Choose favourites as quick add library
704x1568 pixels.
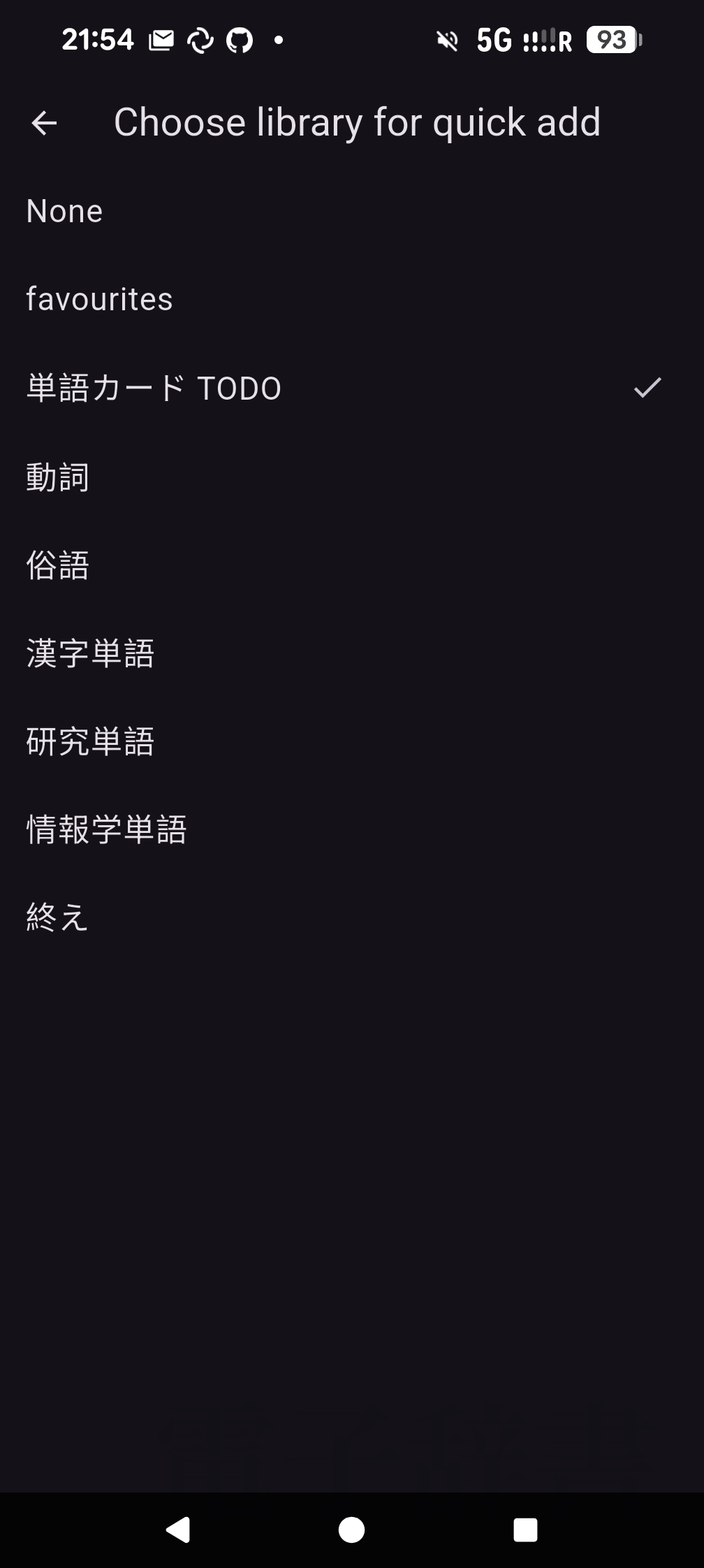[x=98, y=299]
